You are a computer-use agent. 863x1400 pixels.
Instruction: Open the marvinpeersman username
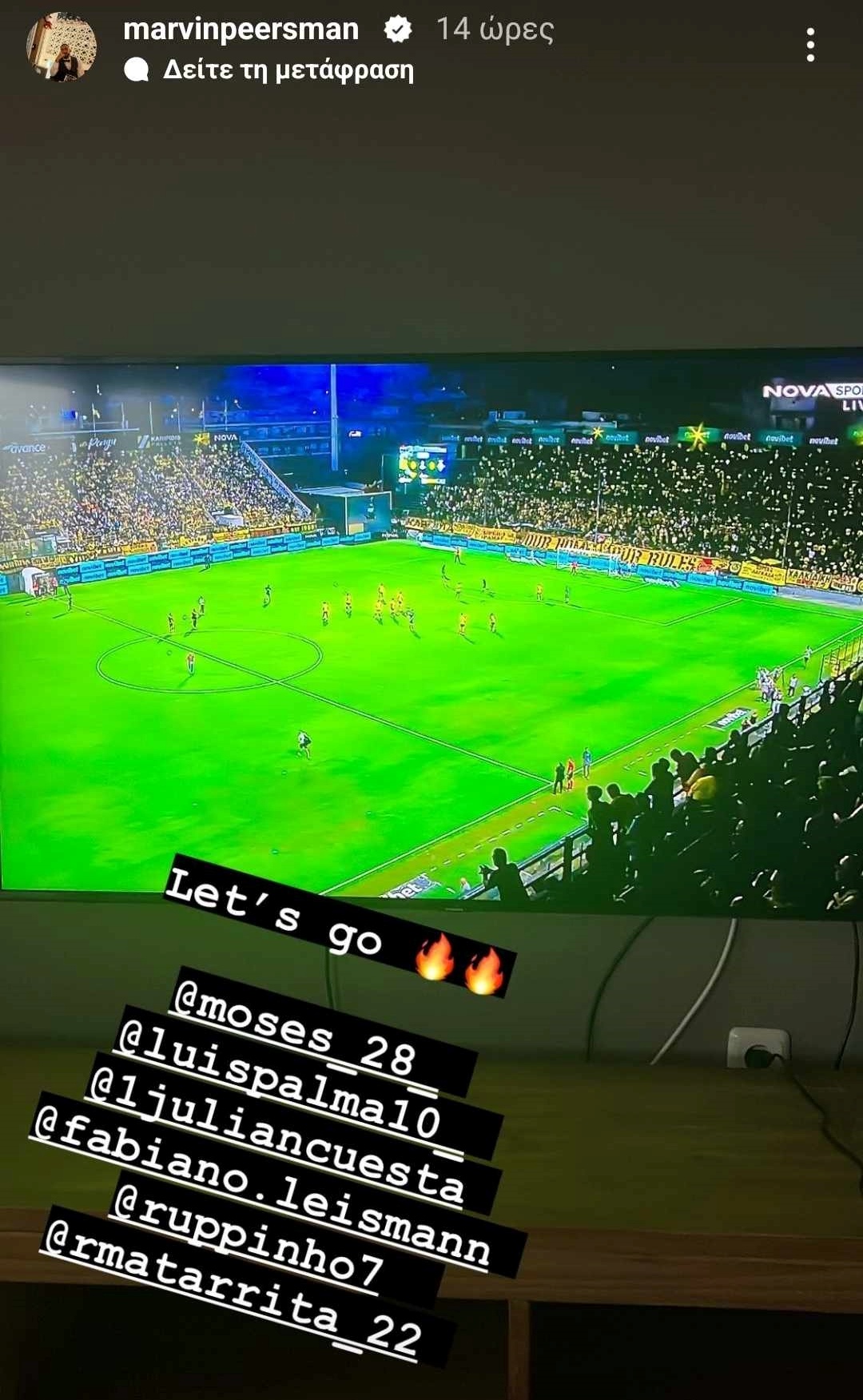click(241, 30)
